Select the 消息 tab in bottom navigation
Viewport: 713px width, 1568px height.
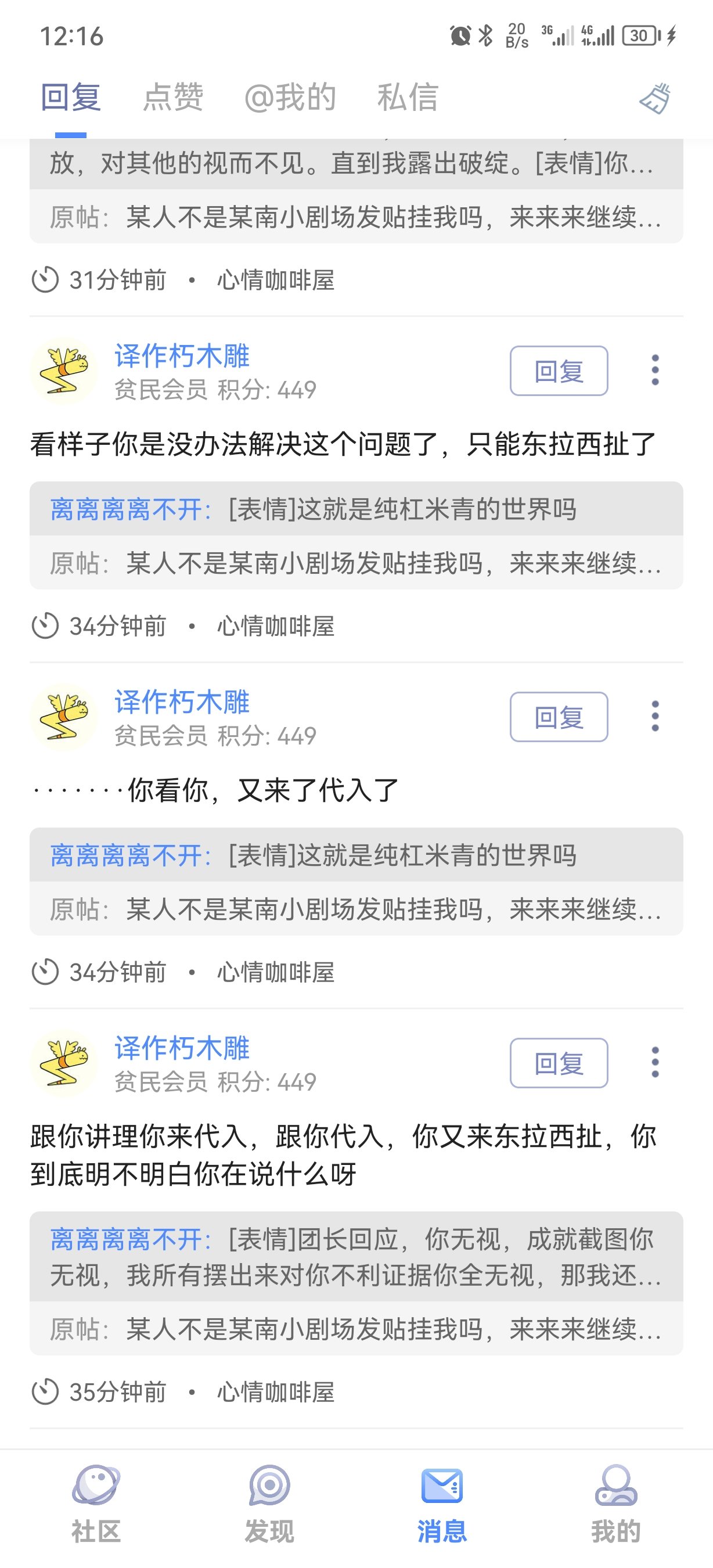[442, 1505]
